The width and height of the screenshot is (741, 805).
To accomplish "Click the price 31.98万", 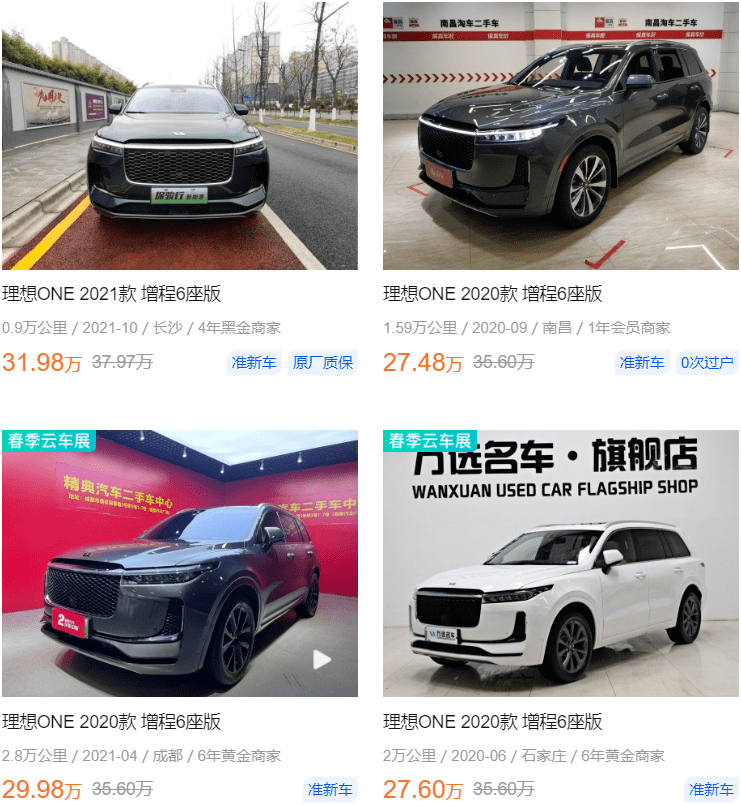I will [x=39, y=365].
